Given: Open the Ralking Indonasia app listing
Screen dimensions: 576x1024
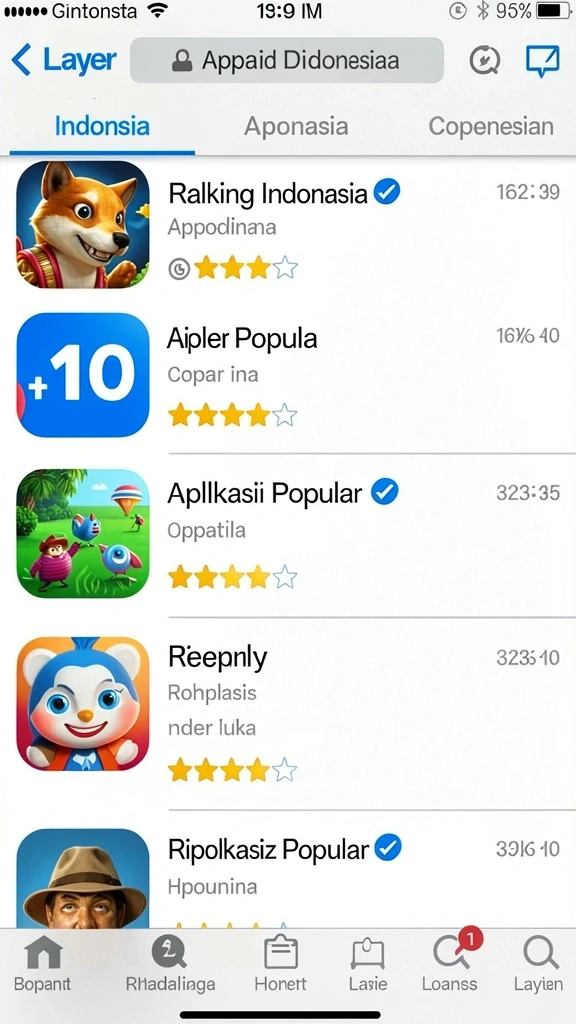Looking at the screenshot, I should pos(288,225).
